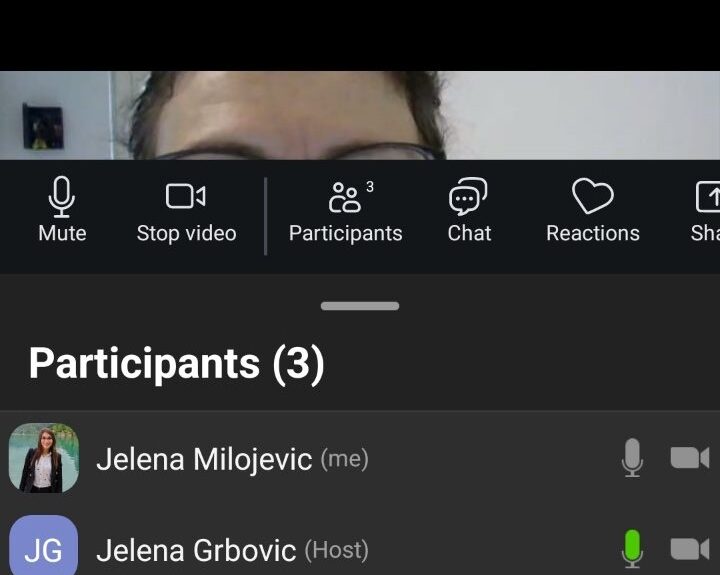This screenshot has height=575, width=720.
Task: Tap the microphone icon next to Jelena Milojevic
Action: (632, 458)
